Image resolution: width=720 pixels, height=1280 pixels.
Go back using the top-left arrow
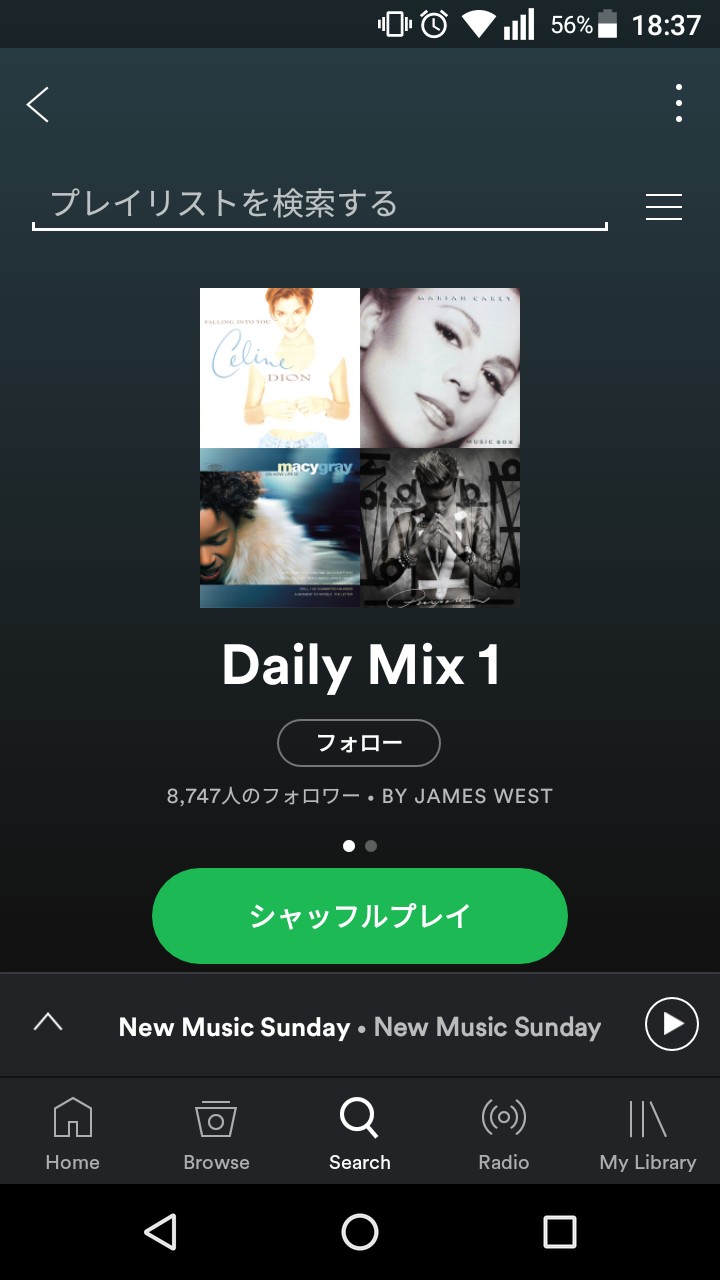(38, 104)
